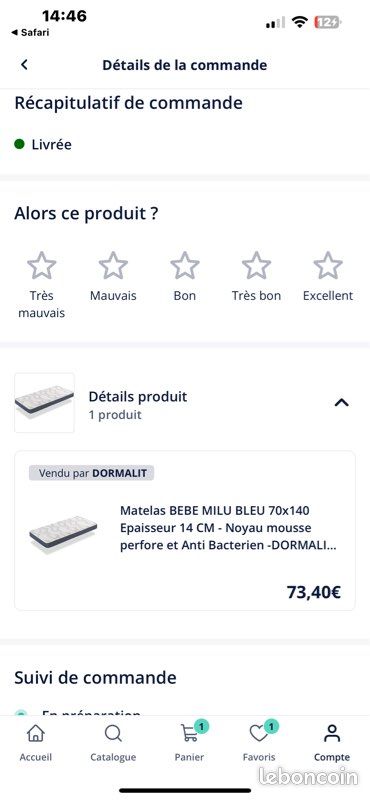Viewport: 370px width, 800px height.
Task: Switch to the Accueil tab
Action: (x=36, y=742)
